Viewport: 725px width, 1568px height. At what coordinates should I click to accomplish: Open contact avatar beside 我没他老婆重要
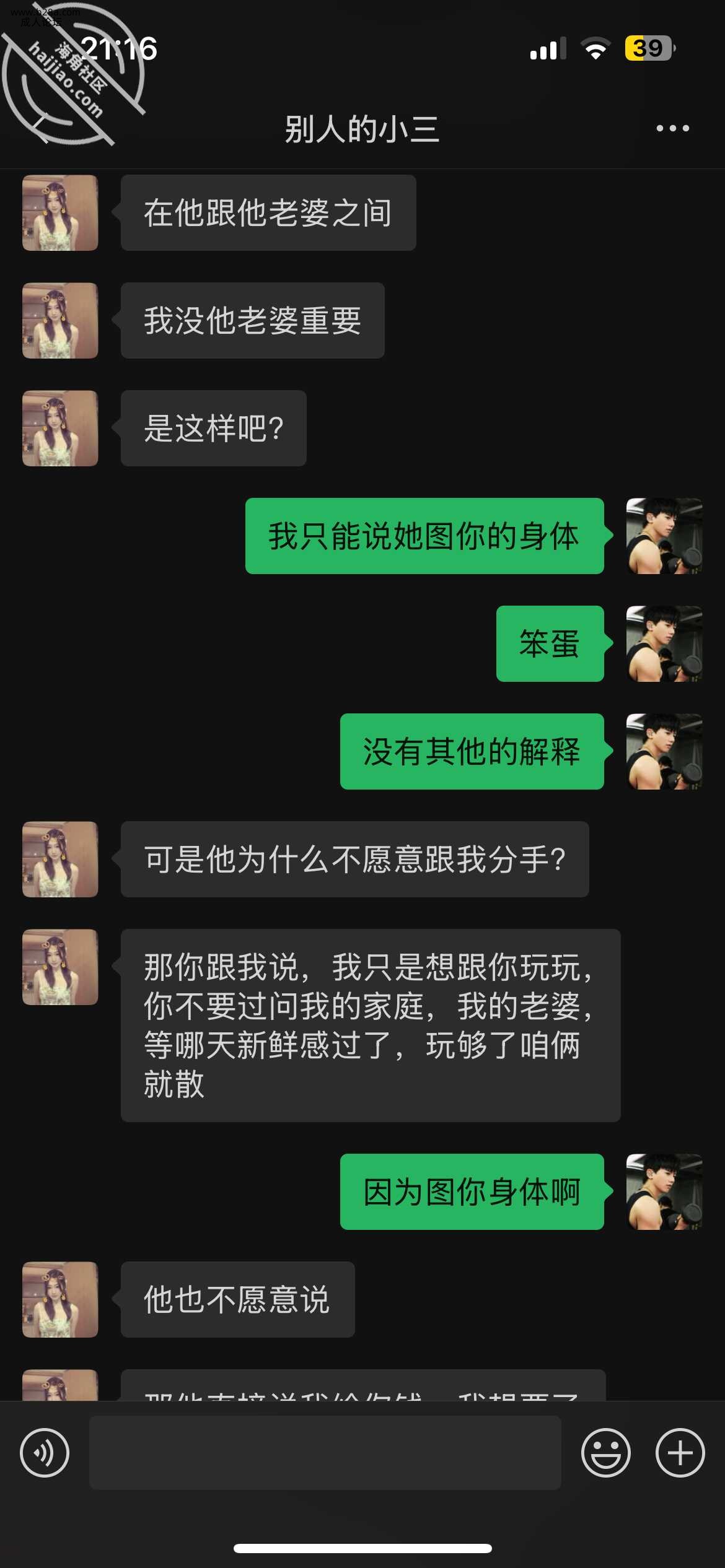60,321
